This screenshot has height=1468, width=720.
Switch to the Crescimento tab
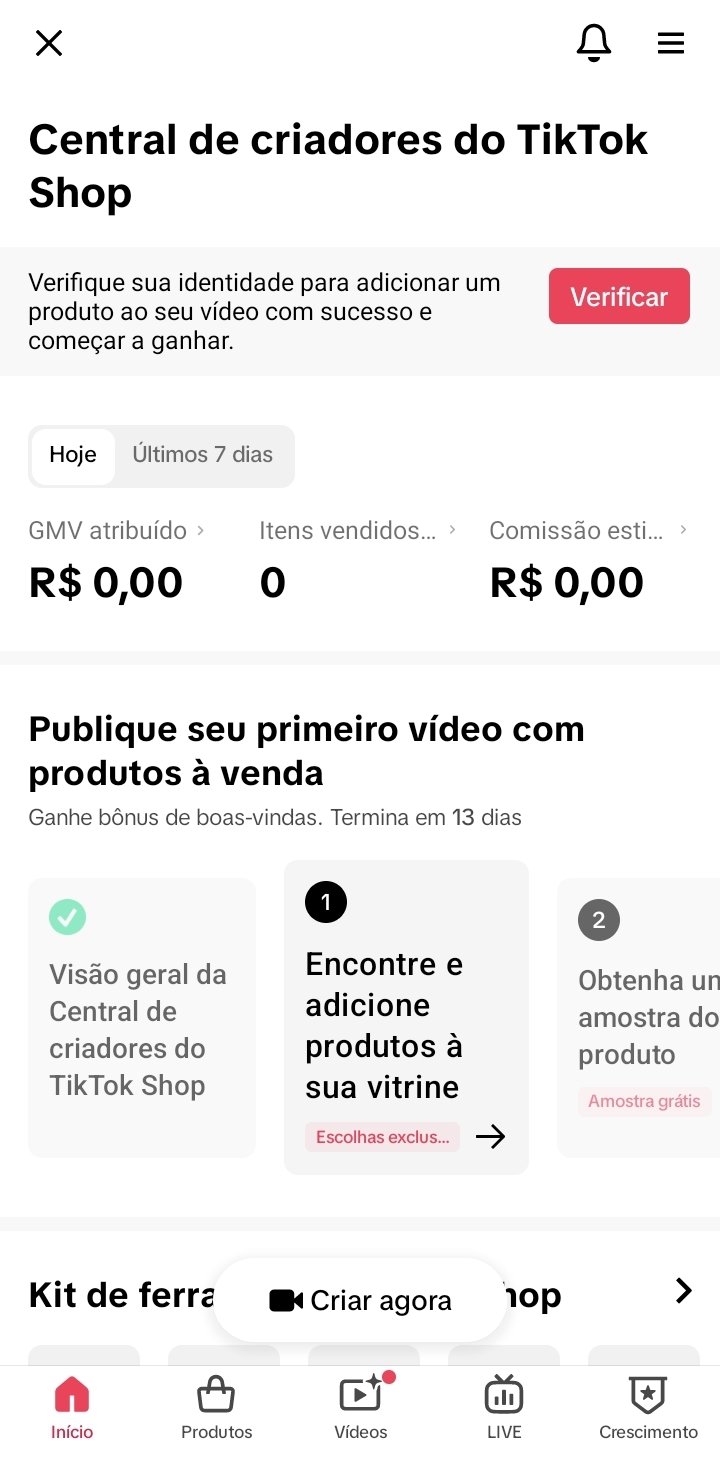(648, 1408)
